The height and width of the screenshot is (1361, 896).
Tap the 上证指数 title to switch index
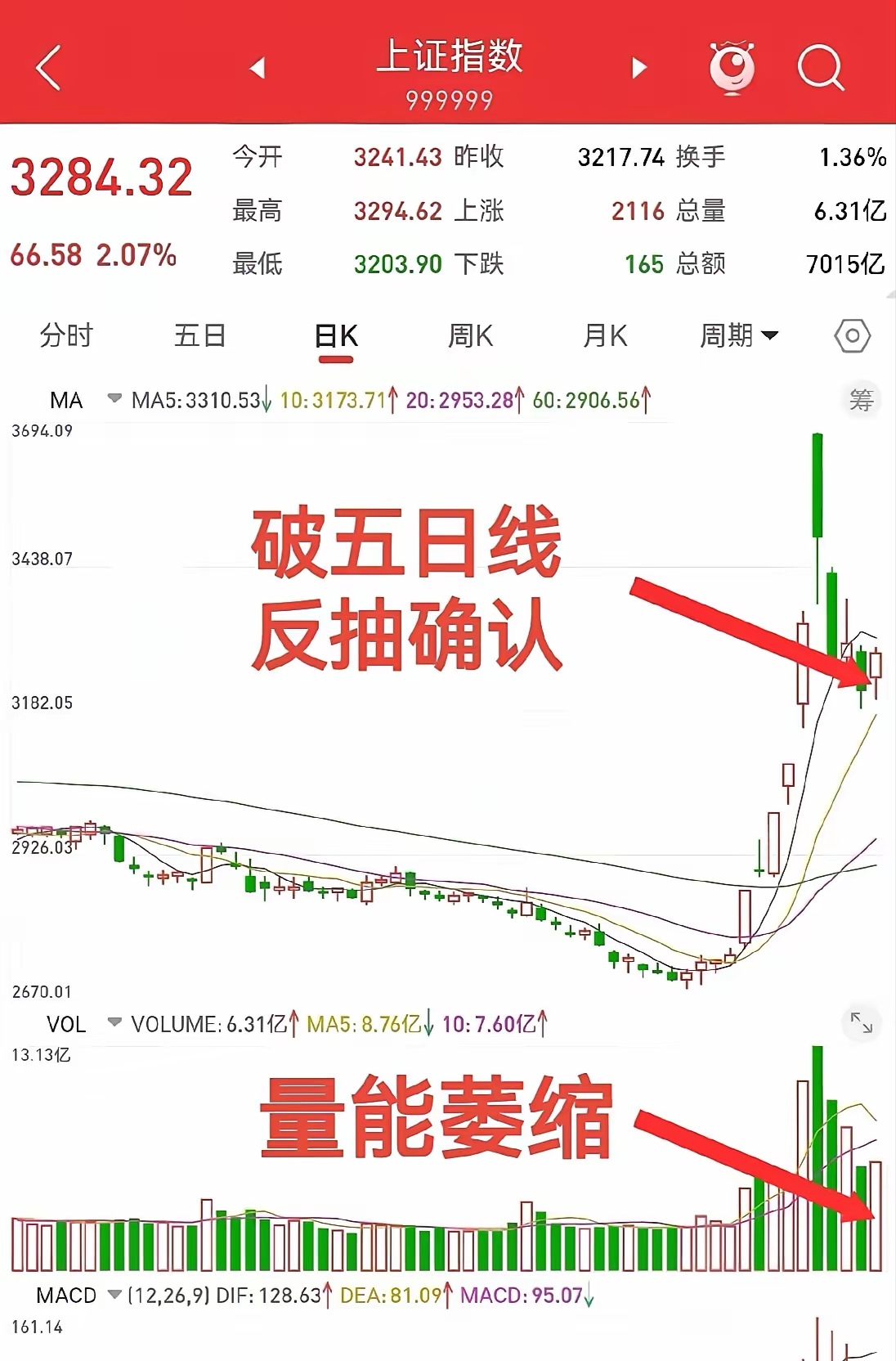[448, 57]
